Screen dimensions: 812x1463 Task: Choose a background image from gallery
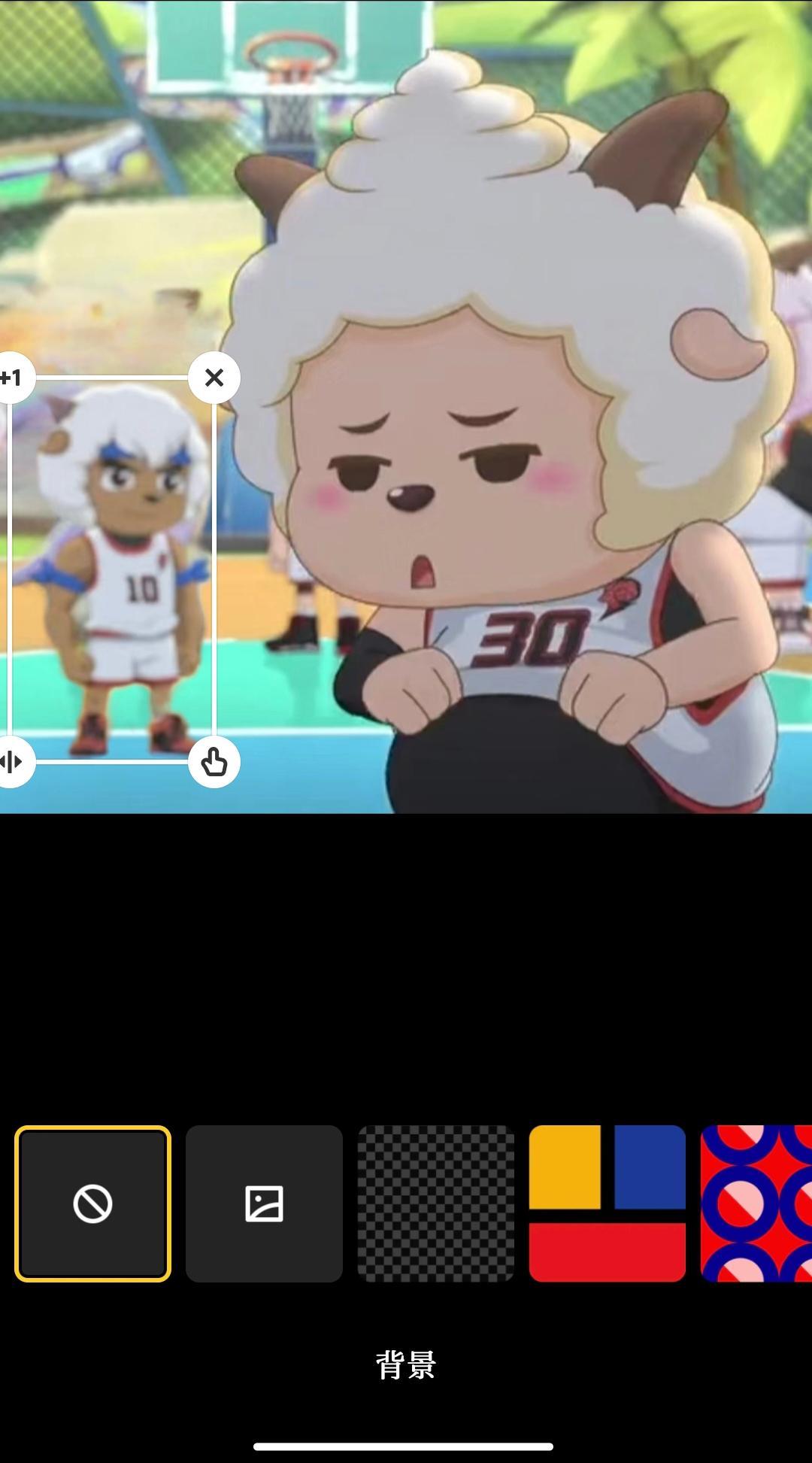point(264,1203)
